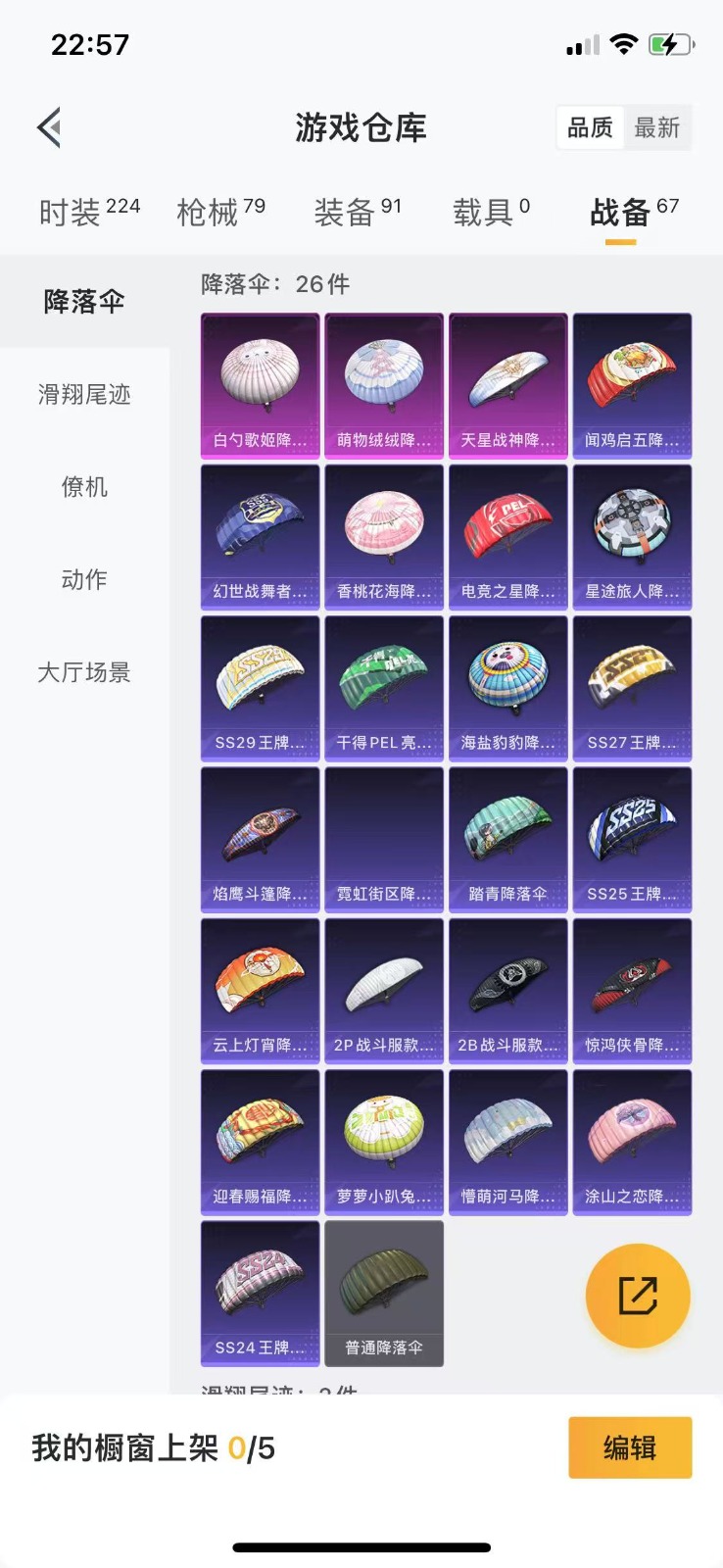This screenshot has height=1568, width=723.
Task: Open the 普通降落伞 item
Action: coord(384,1294)
